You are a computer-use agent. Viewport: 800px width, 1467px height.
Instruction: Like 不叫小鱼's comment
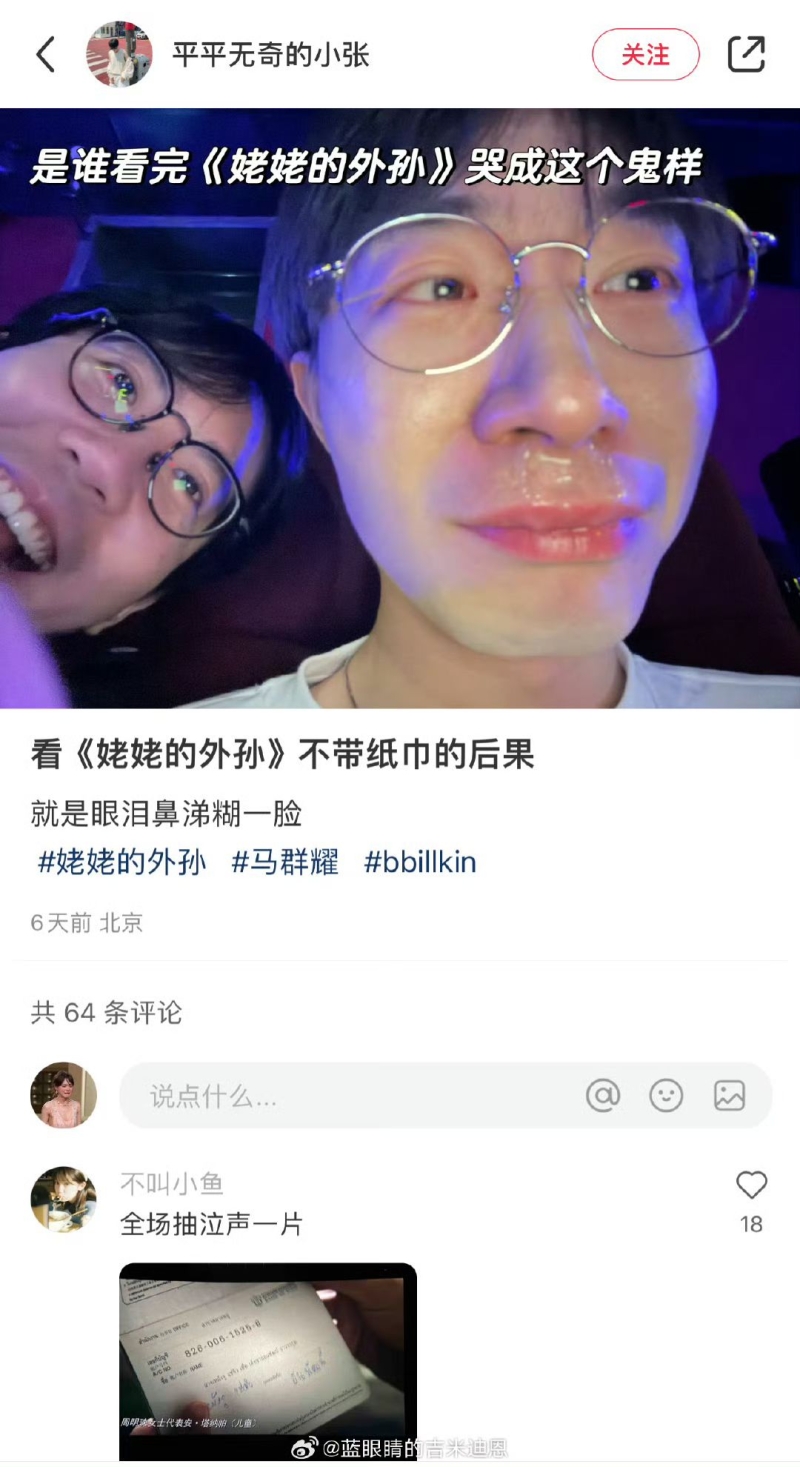[751, 1186]
